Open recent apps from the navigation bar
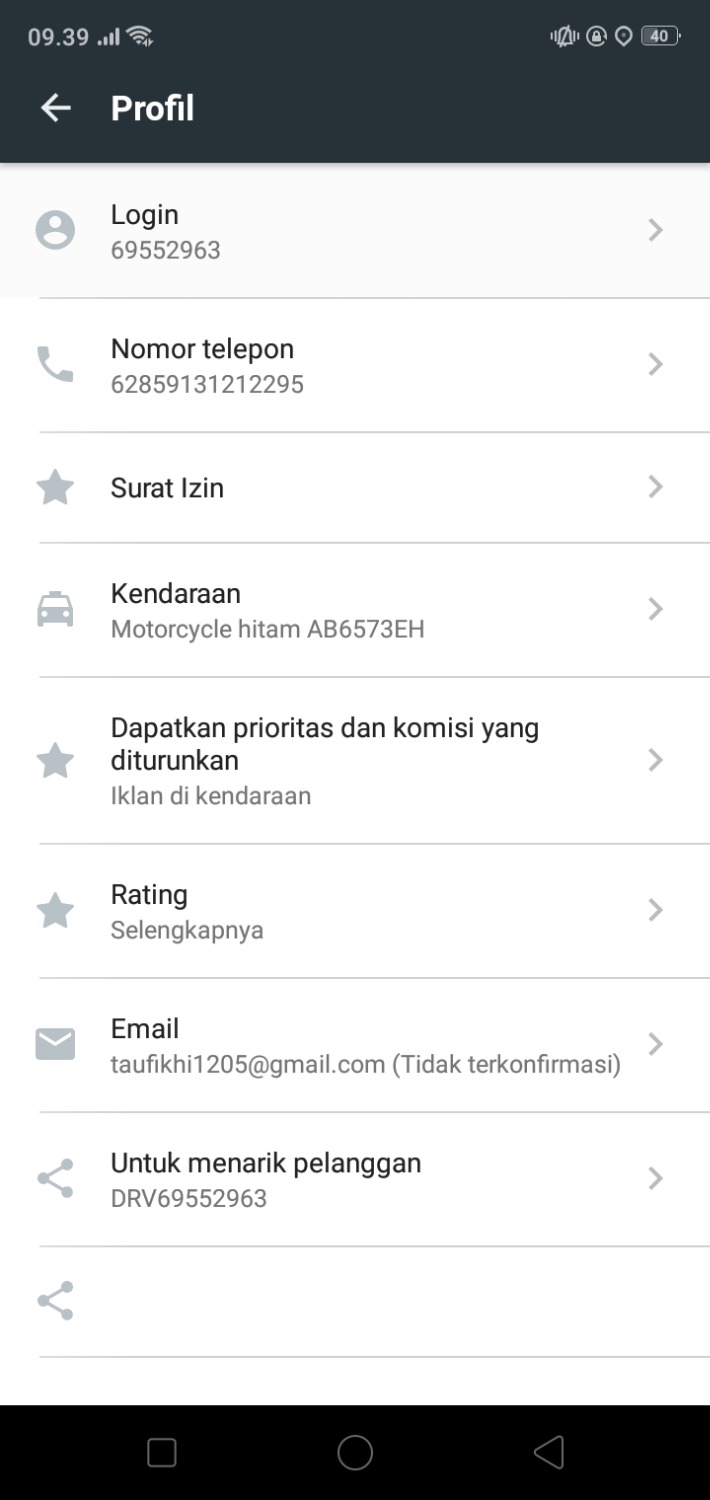Image resolution: width=710 pixels, height=1500 pixels. tap(162, 1452)
